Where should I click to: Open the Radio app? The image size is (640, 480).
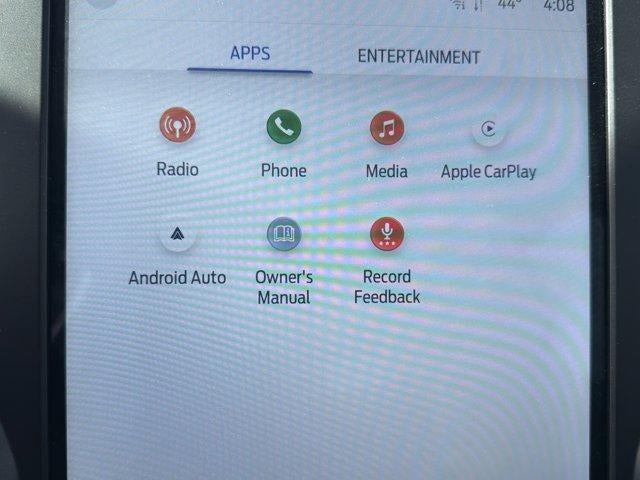point(177,127)
